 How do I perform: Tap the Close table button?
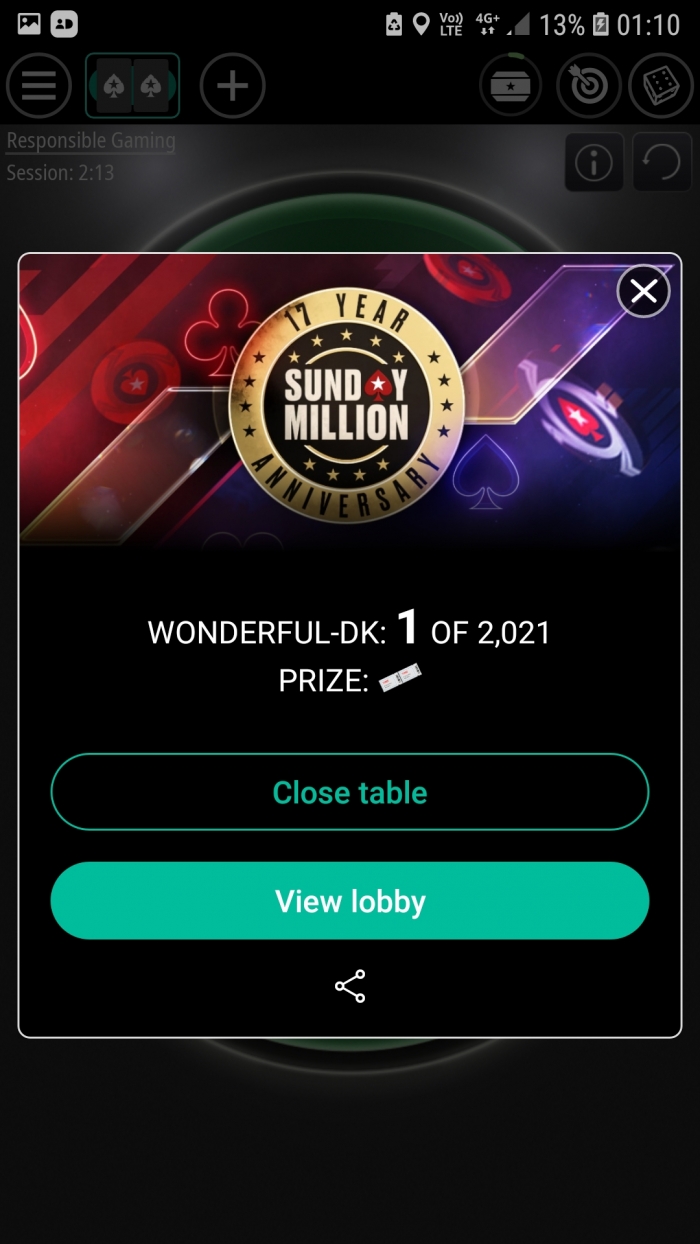350,792
